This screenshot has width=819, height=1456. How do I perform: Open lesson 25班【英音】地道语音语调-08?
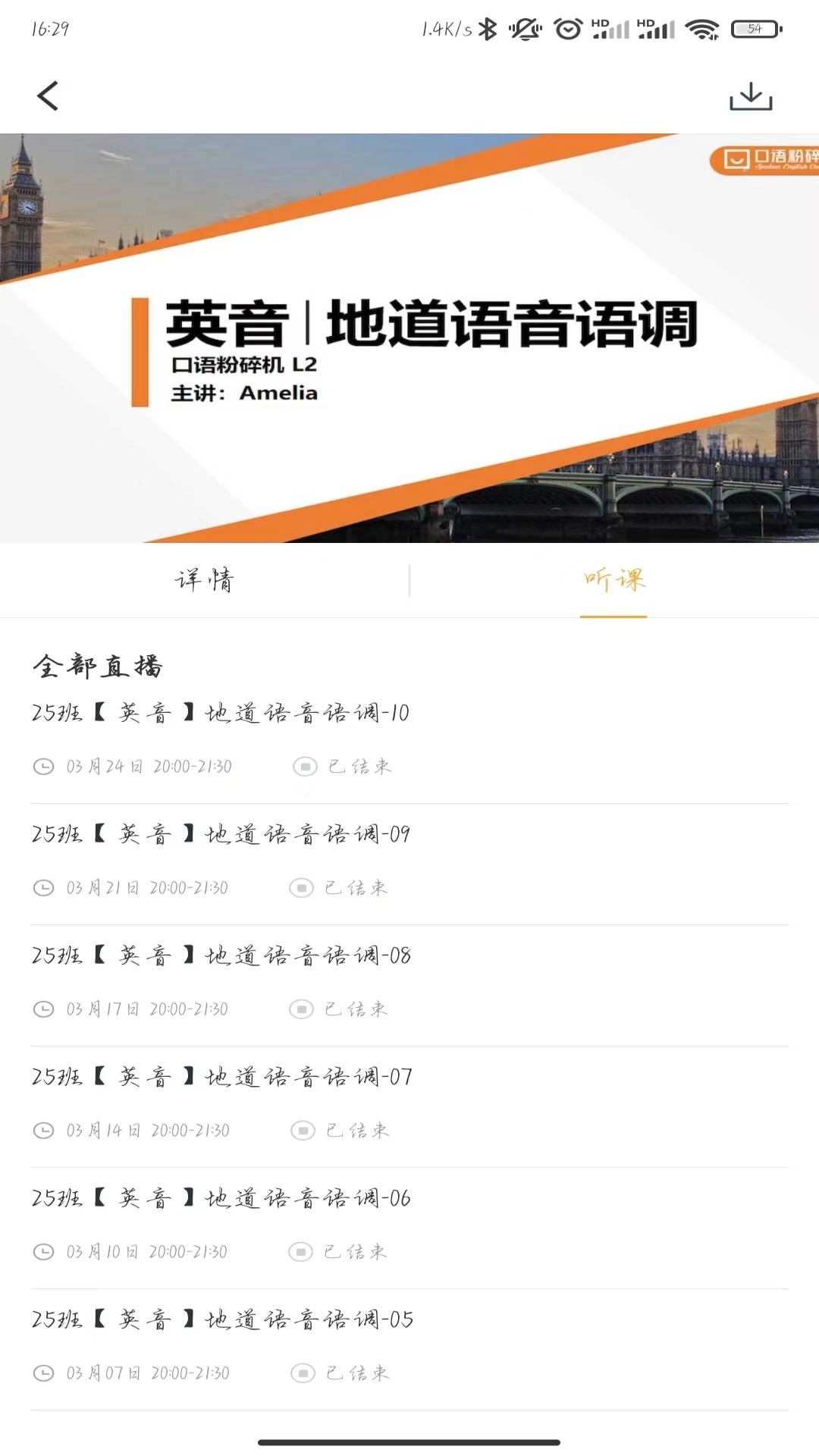(220, 955)
